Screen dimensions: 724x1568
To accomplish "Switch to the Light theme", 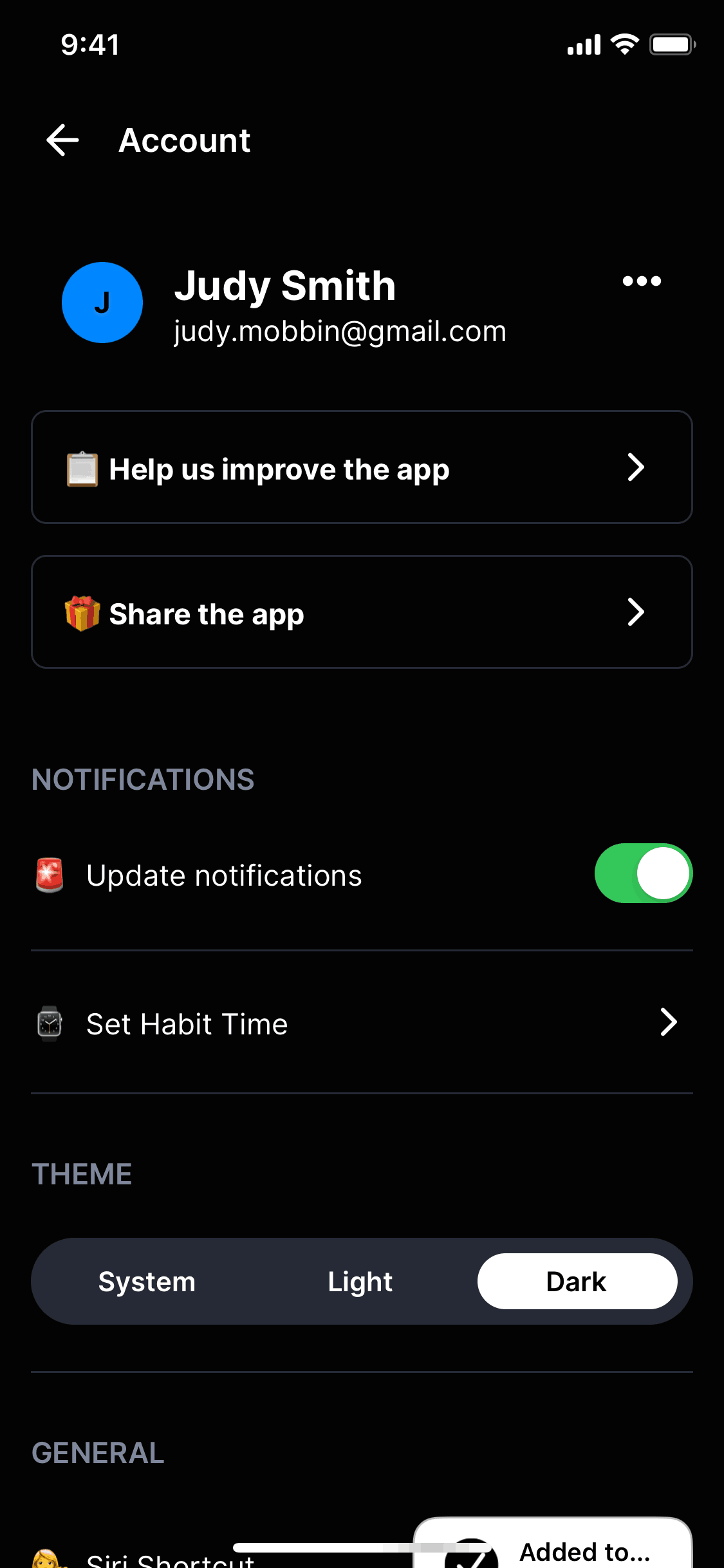I will point(360,1282).
